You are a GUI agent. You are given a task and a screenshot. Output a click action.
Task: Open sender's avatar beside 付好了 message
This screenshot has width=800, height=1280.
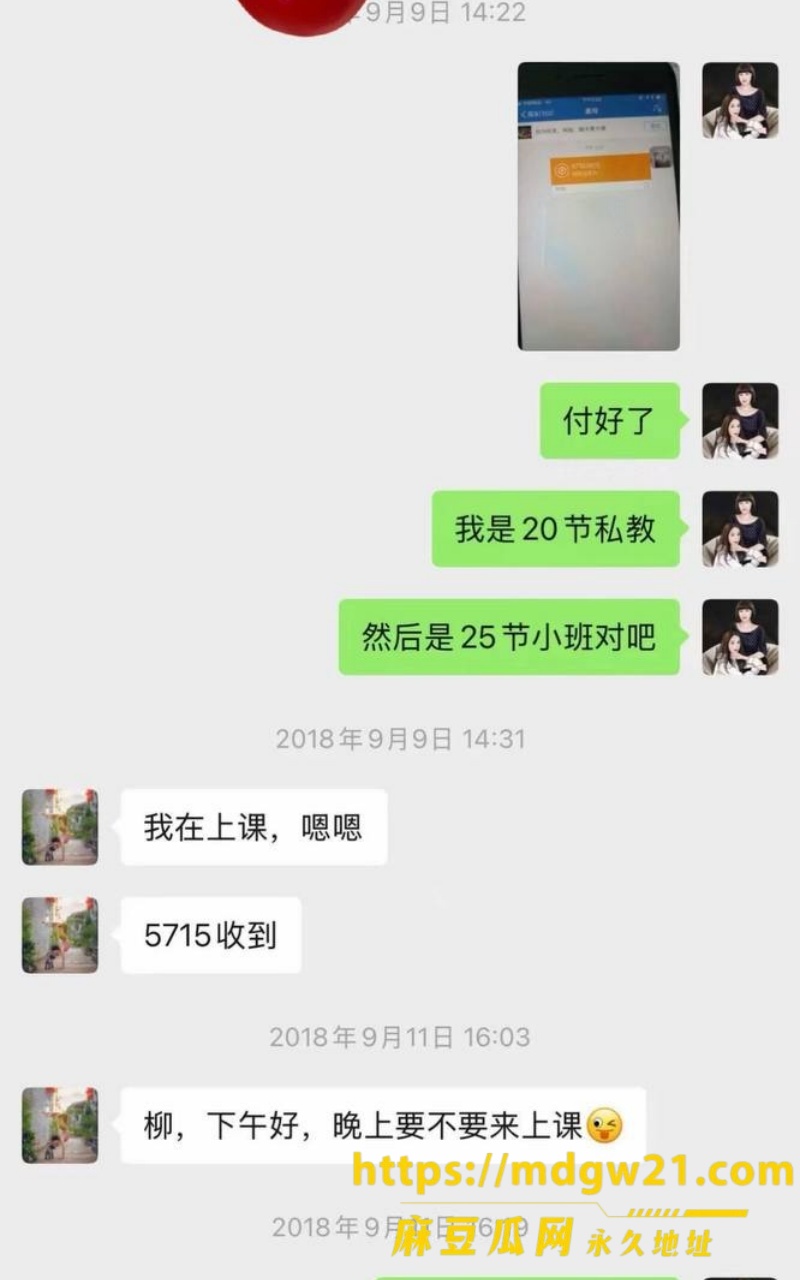point(740,421)
